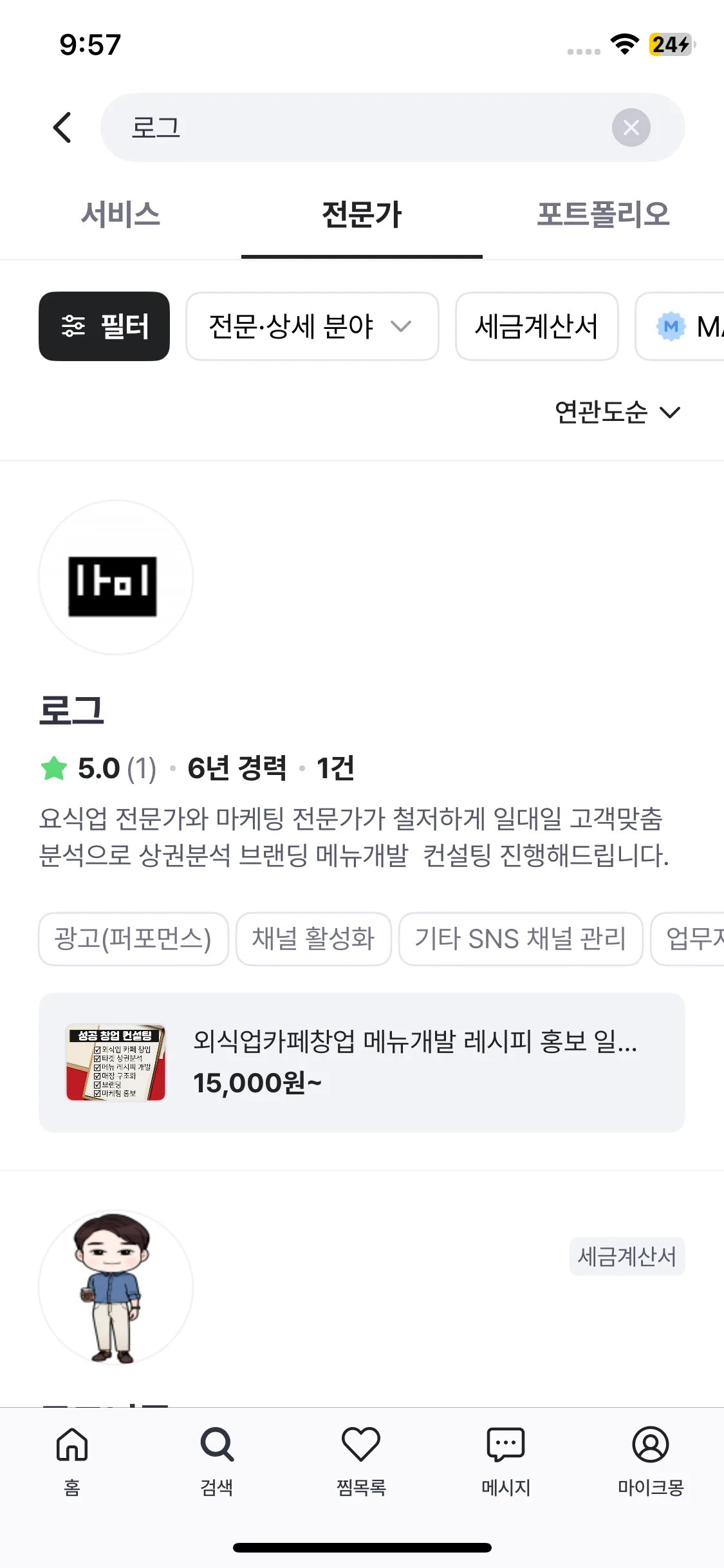Open the 필터 button
The width and height of the screenshot is (724, 1568).
(x=104, y=326)
